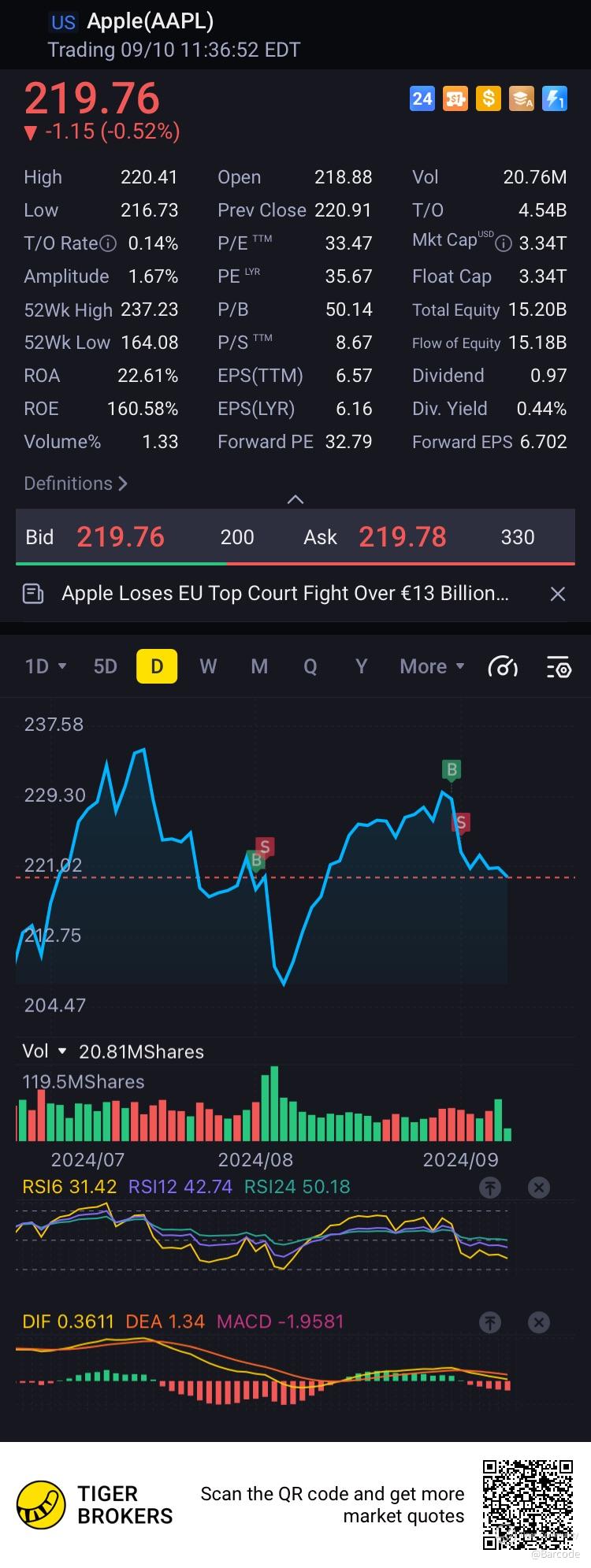Collapse the stock details panel with the chevron
This screenshot has width=591, height=1568.
pos(295,499)
